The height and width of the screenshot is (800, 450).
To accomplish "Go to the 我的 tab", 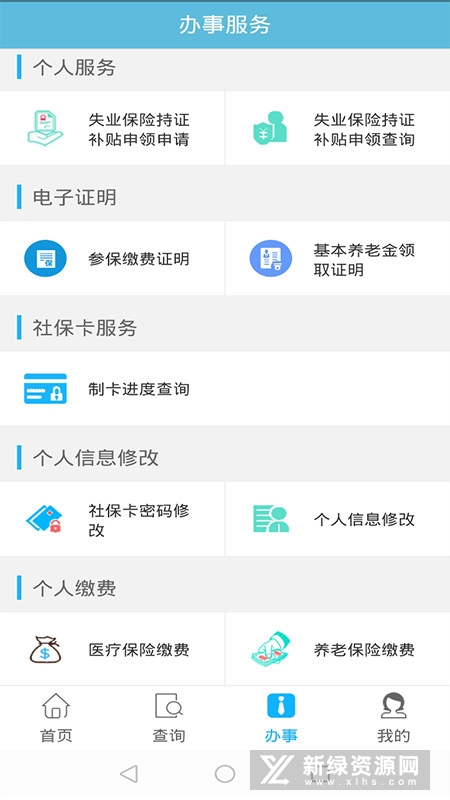I will click(x=393, y=718).
